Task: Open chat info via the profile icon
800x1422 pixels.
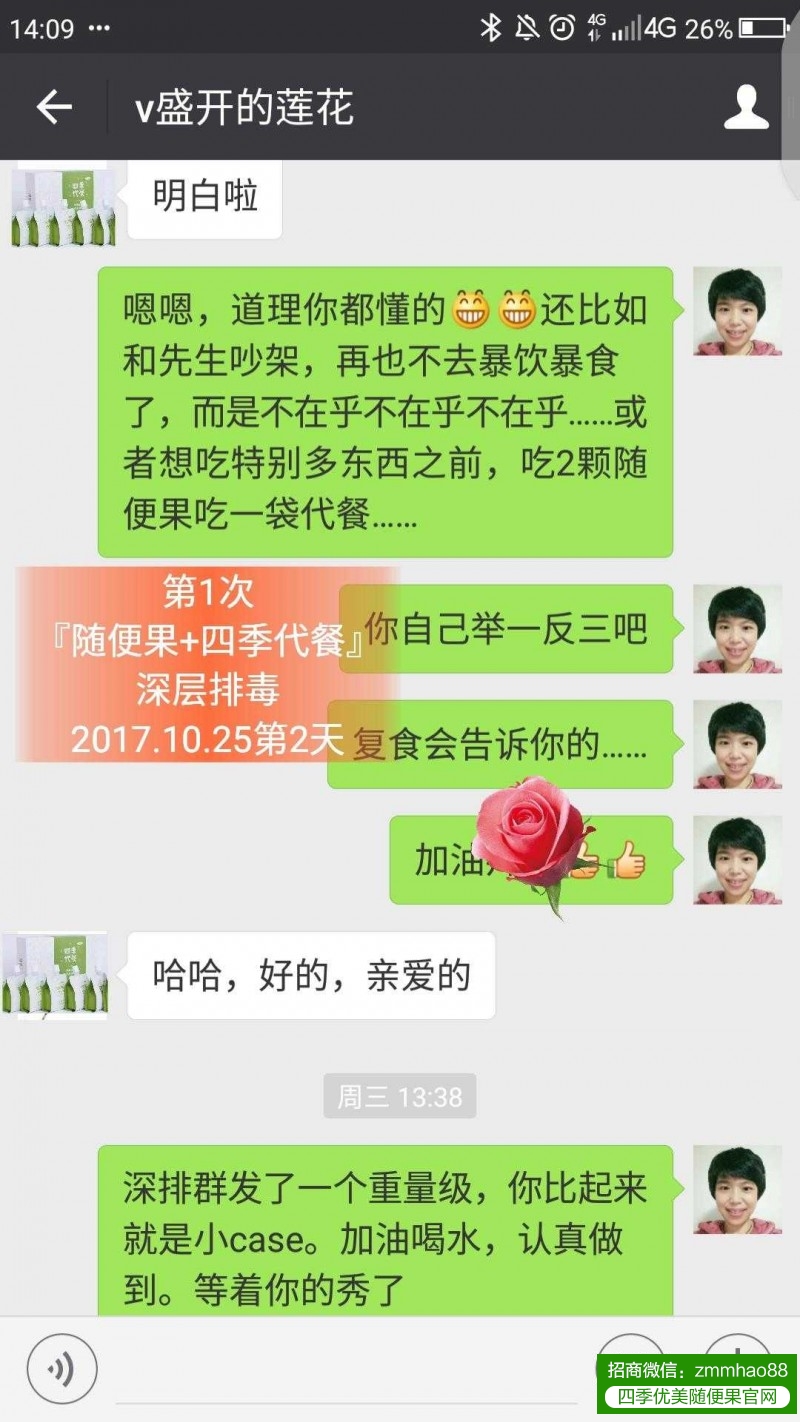Action: point(746,107)
